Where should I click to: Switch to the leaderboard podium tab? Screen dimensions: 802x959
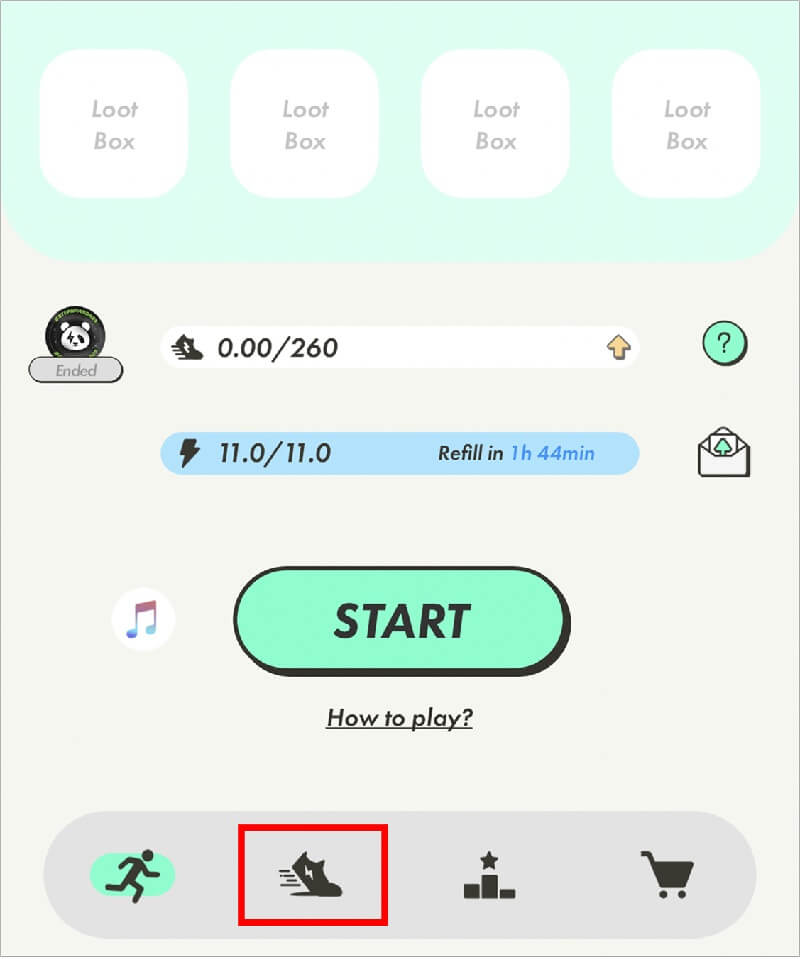coord(489,874)
